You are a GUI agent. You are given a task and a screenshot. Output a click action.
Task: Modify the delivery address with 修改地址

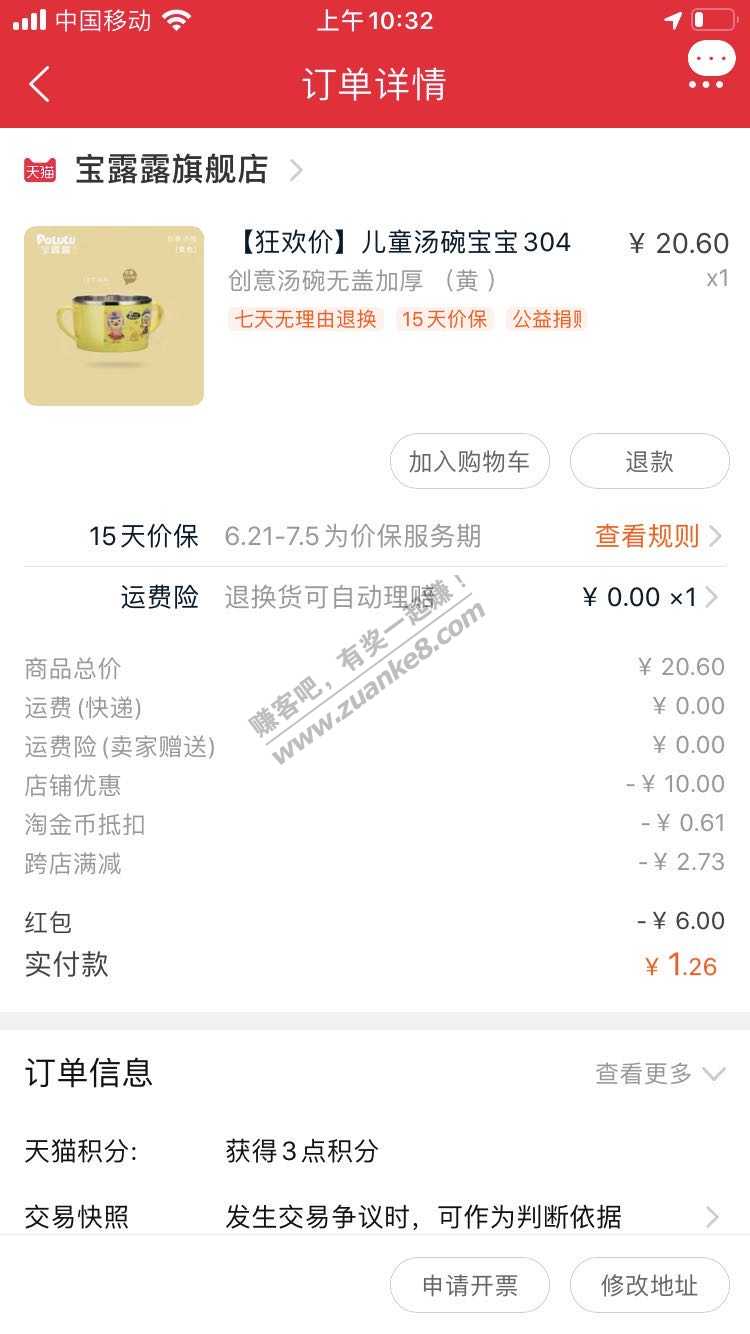pyautogui.click(x=649, y=1285)
